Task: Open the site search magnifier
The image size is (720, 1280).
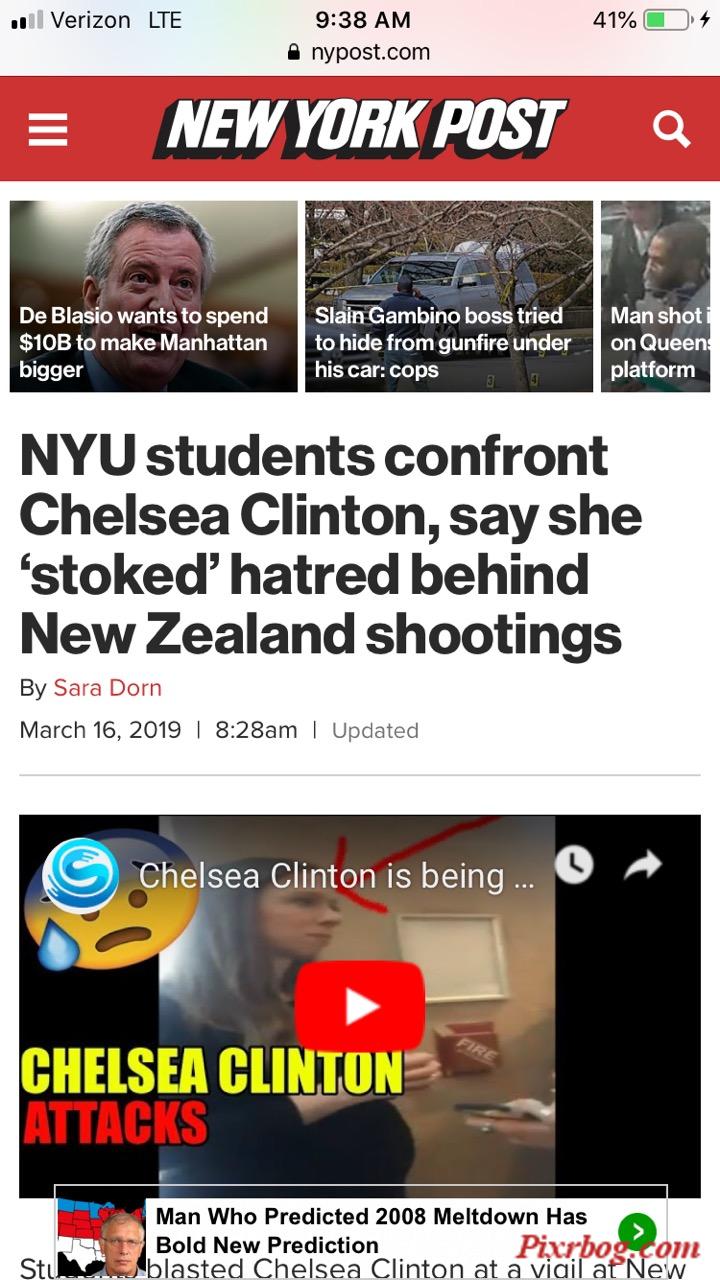Action: [x=671, y=128]
